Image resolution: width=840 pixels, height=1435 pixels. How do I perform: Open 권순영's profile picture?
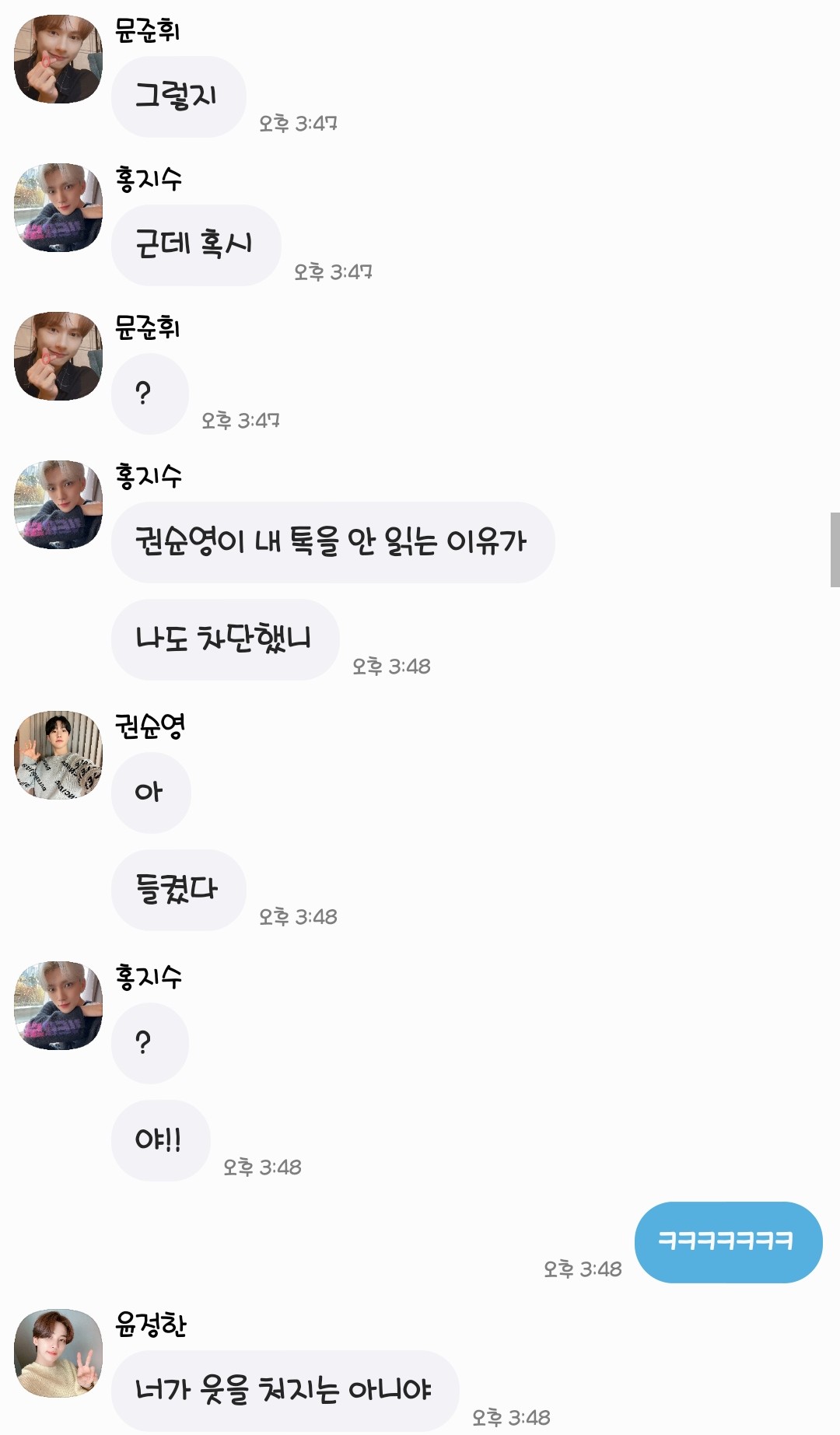(x=58, y=754)
